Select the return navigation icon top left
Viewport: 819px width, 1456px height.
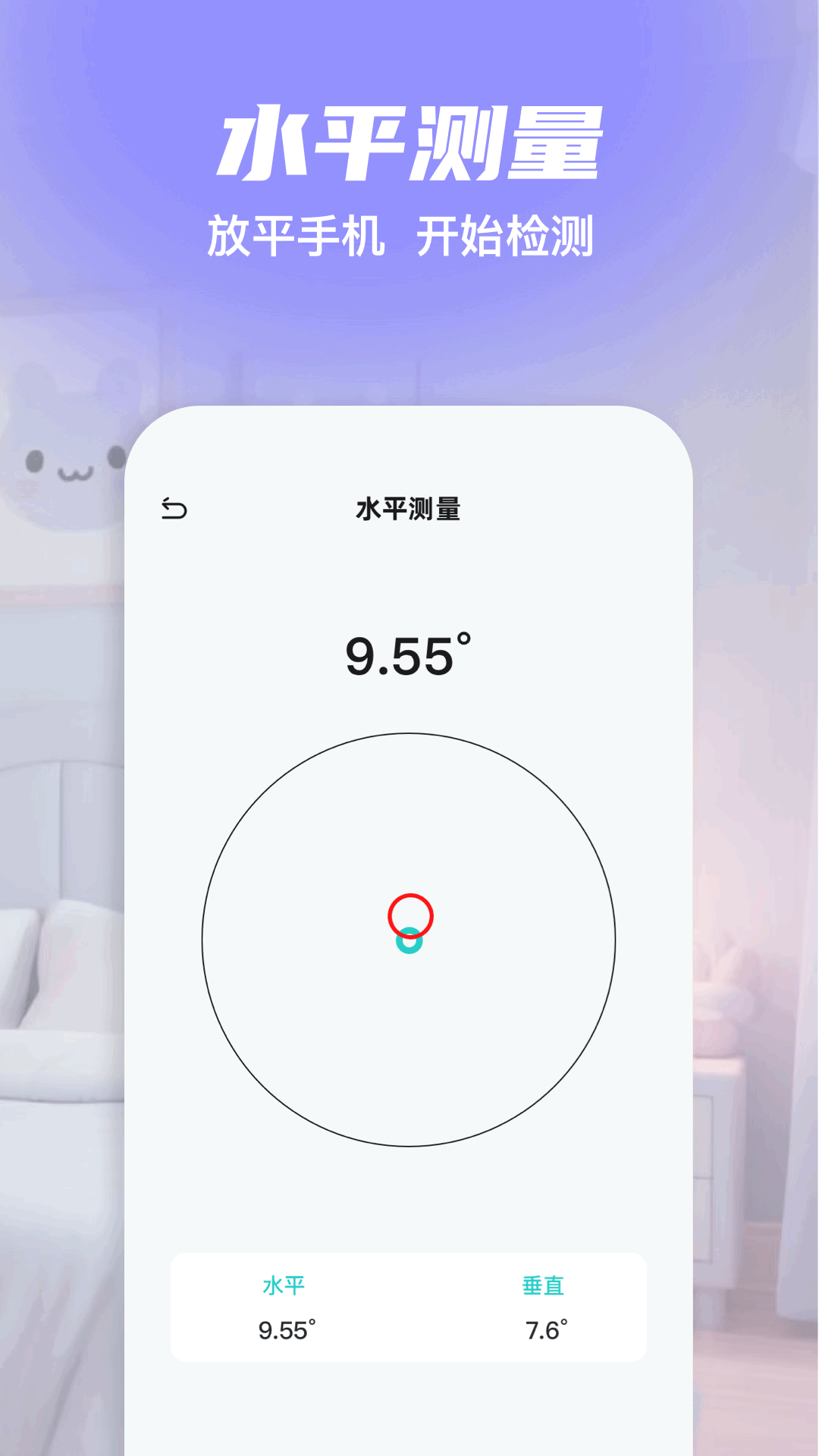(x=173, y=509)
